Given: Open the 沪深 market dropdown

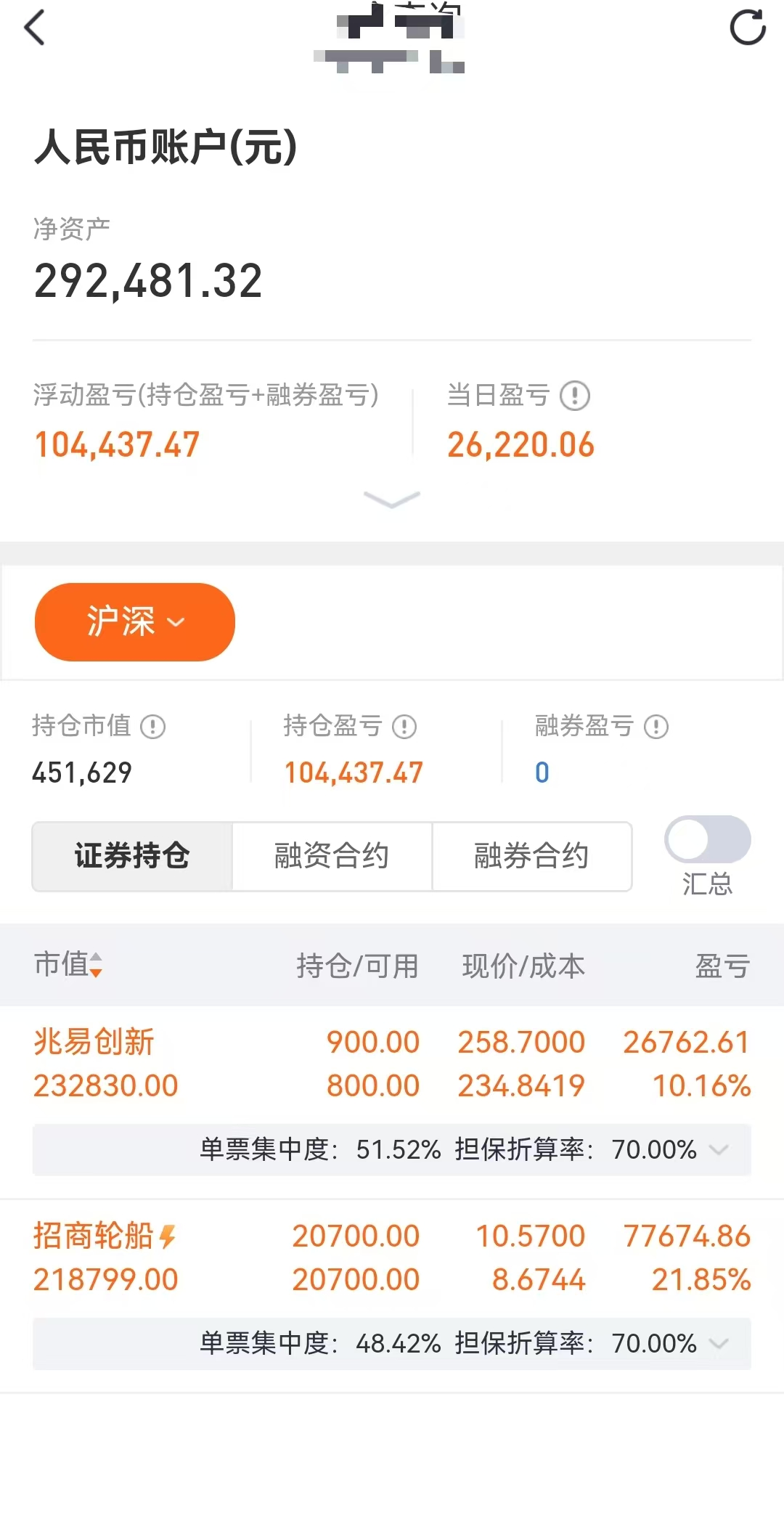Looking at the screenshot, I should tap(135, 622).
